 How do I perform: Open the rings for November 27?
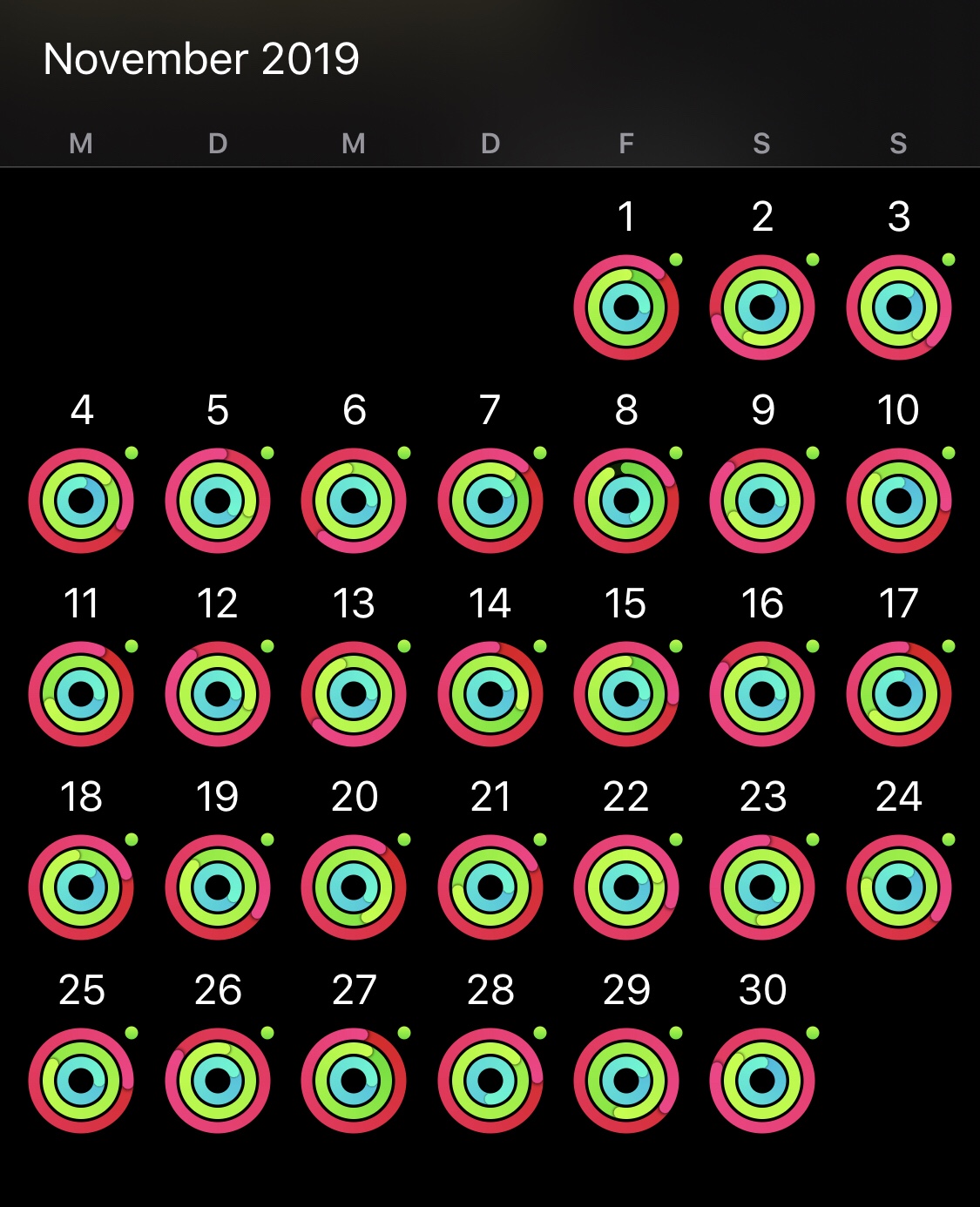[x=354, y=1081]
